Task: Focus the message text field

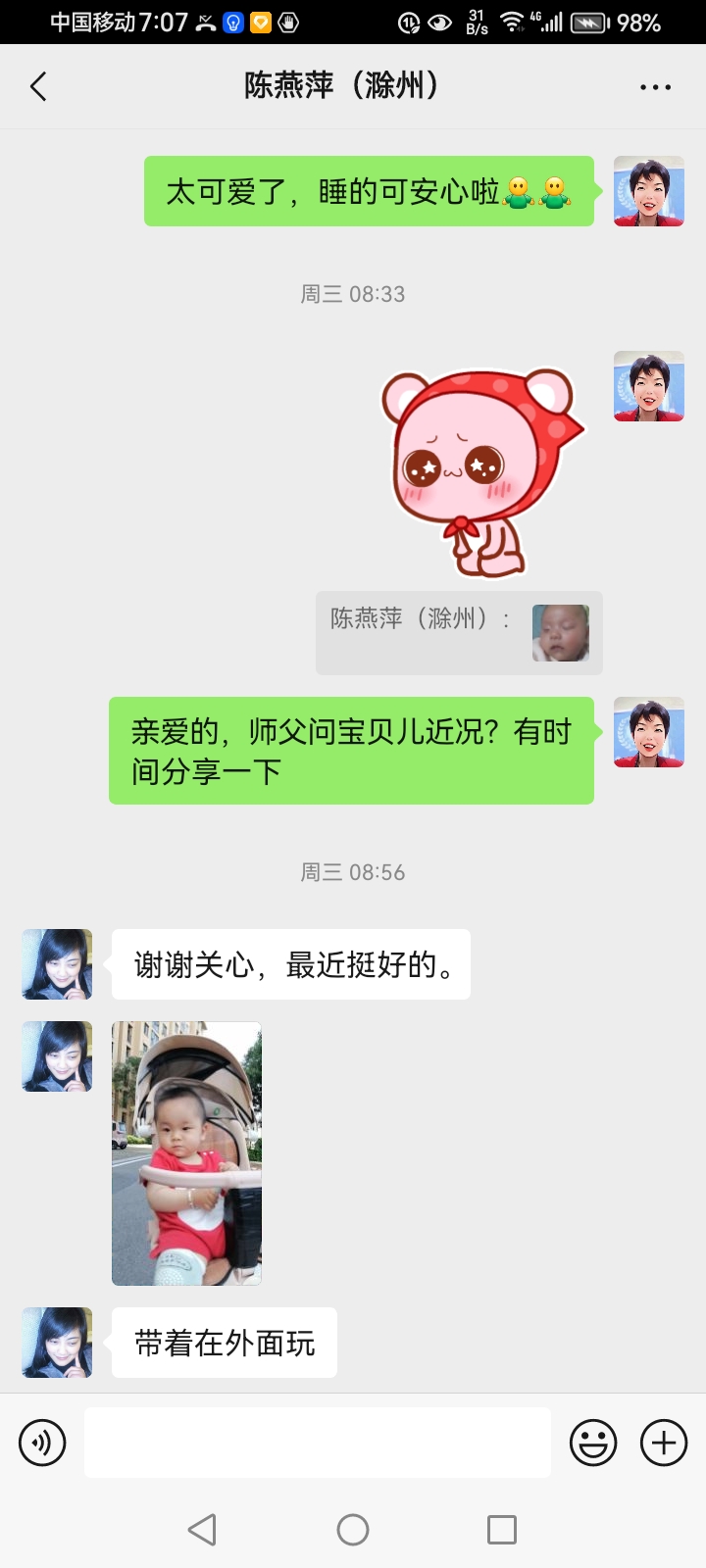Action: [317, 1443]
